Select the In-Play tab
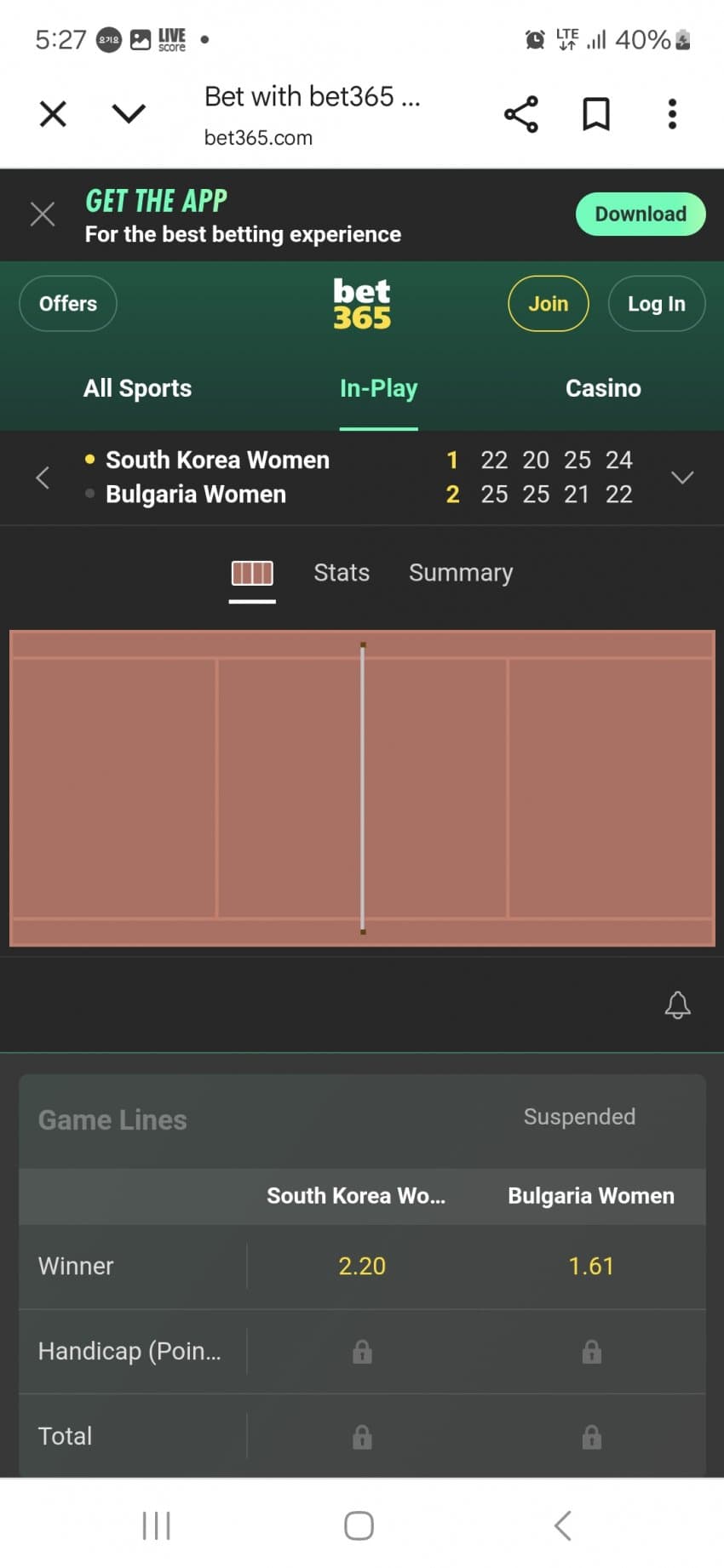 pos(378,388)
